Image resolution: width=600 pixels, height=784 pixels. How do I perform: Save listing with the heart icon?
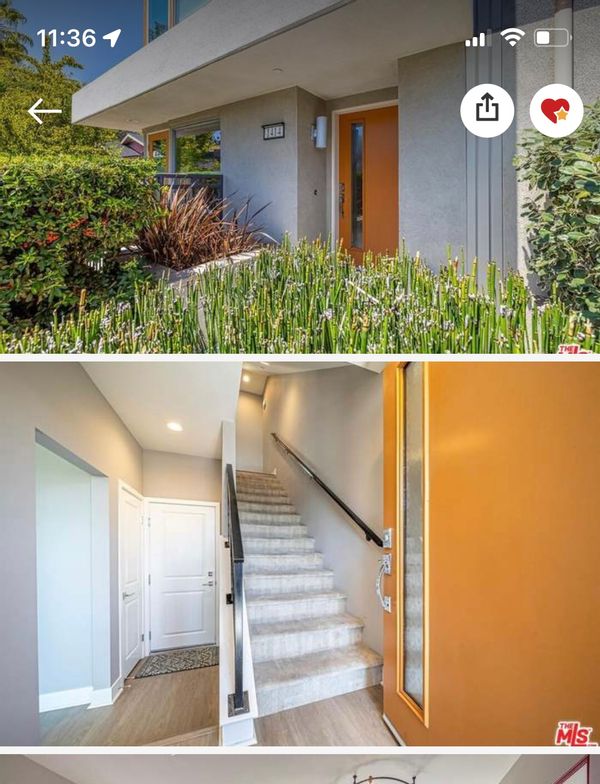click(556, 110)
